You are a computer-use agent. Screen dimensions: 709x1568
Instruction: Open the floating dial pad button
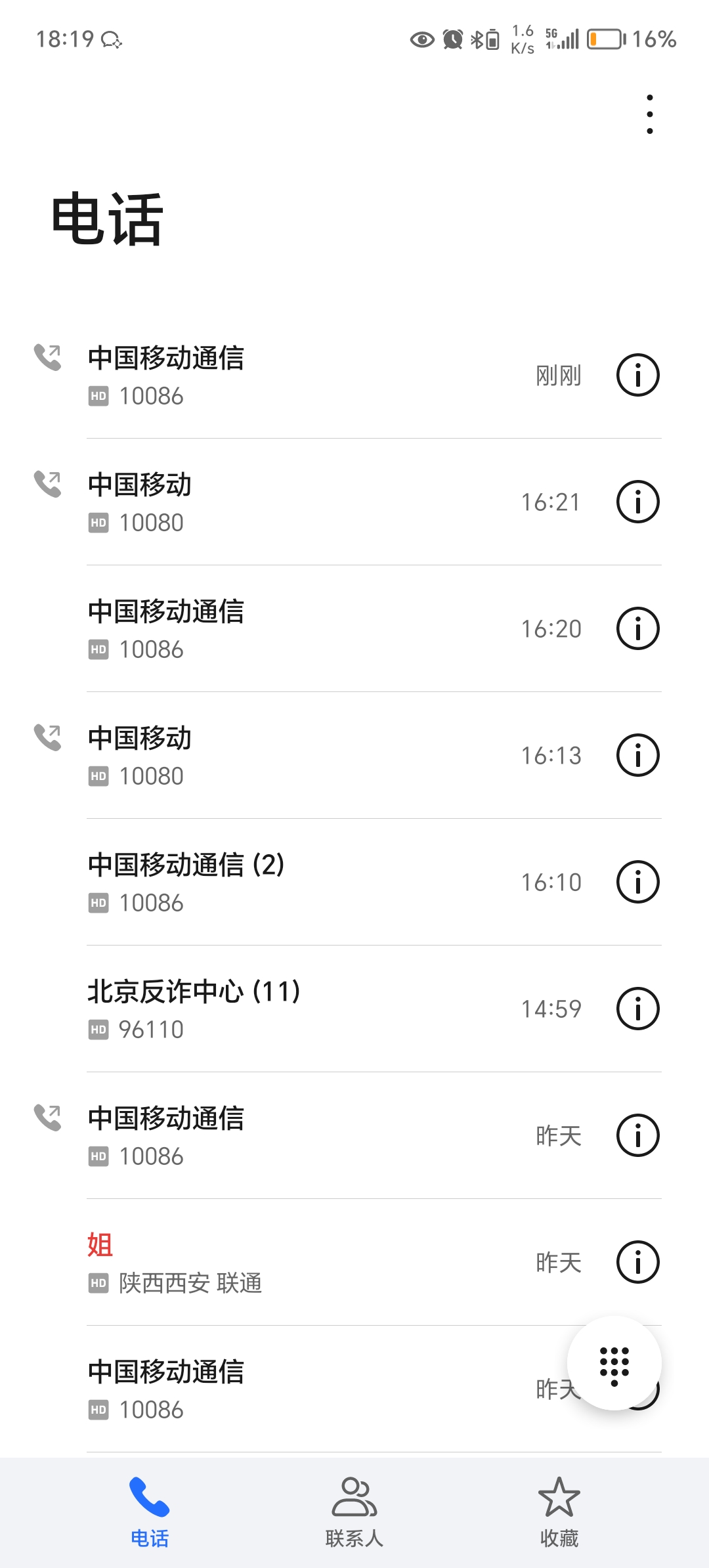[614, 1364]
